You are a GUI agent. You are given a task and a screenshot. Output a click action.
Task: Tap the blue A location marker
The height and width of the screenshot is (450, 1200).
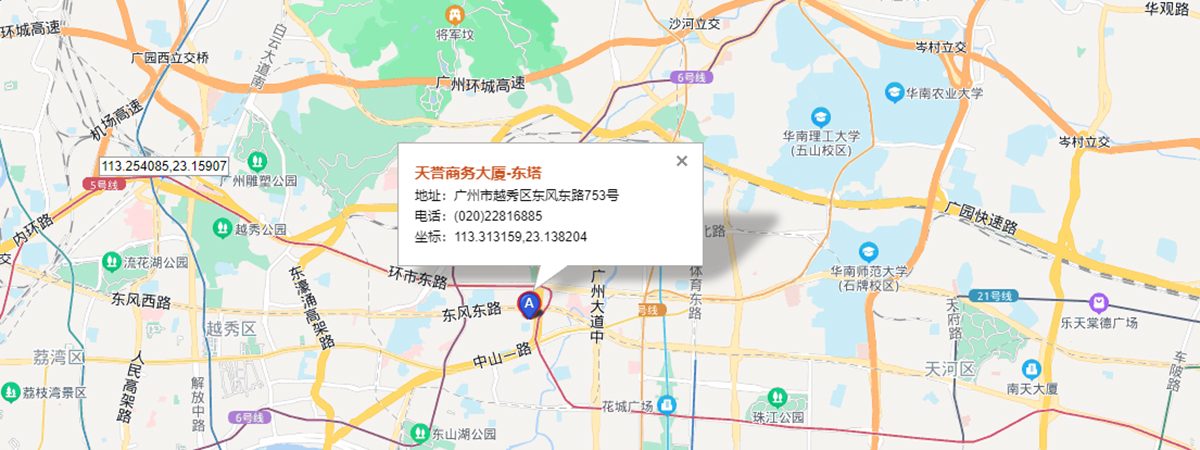pos(529,302)
